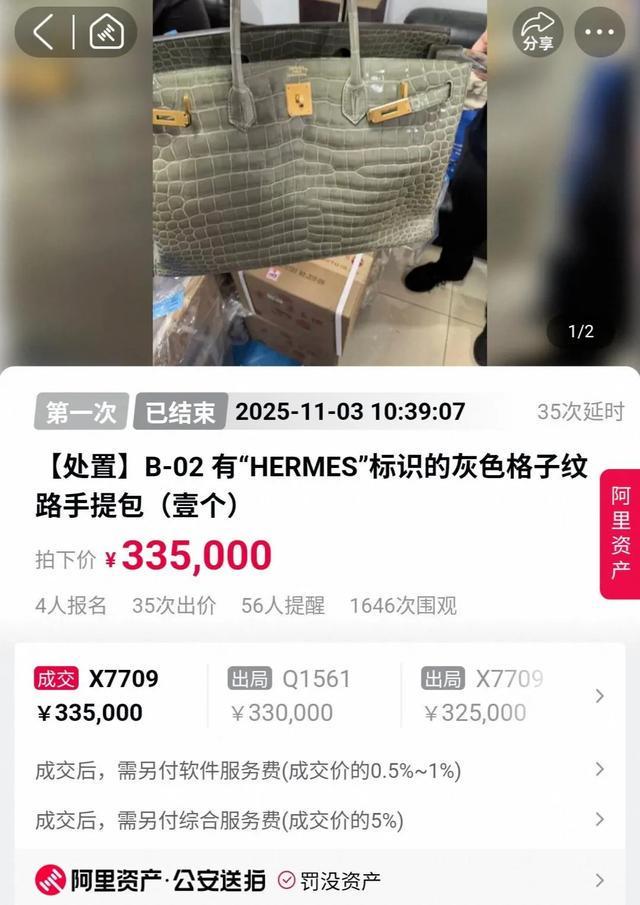
Task: Open the 阿里资产·公安送拍 row
Action: [x=599, y=880]
